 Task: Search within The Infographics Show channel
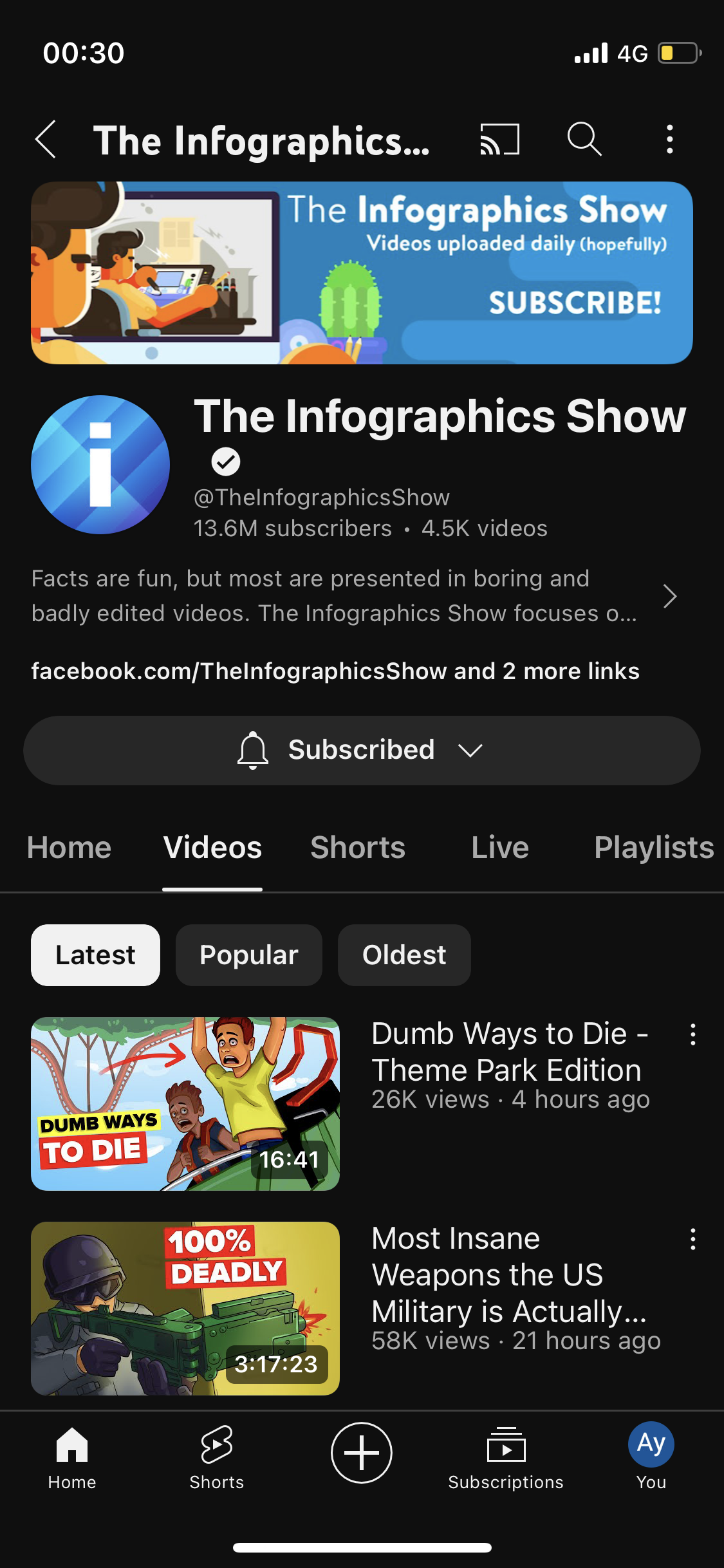click(x=584, y=139)
